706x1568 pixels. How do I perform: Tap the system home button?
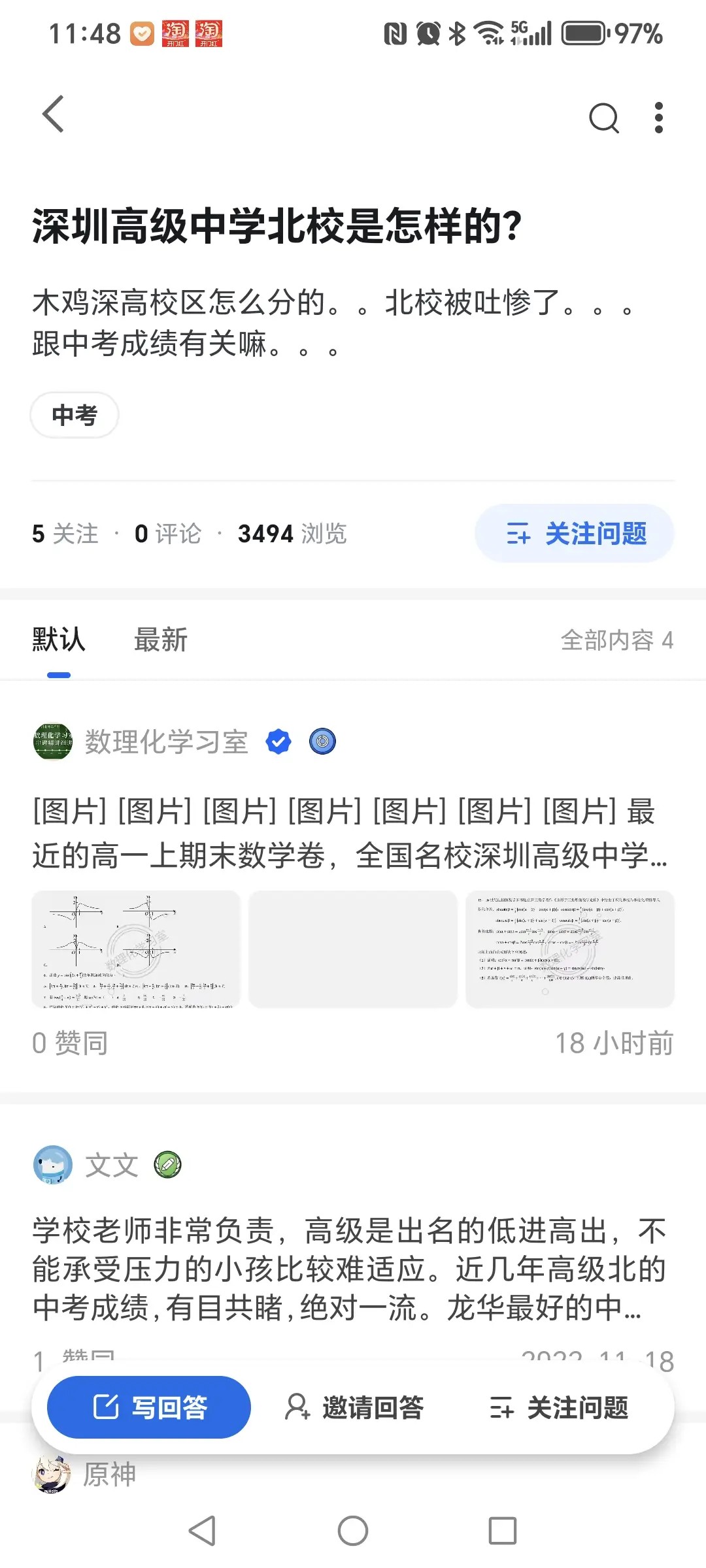[x=353, y=1531]
